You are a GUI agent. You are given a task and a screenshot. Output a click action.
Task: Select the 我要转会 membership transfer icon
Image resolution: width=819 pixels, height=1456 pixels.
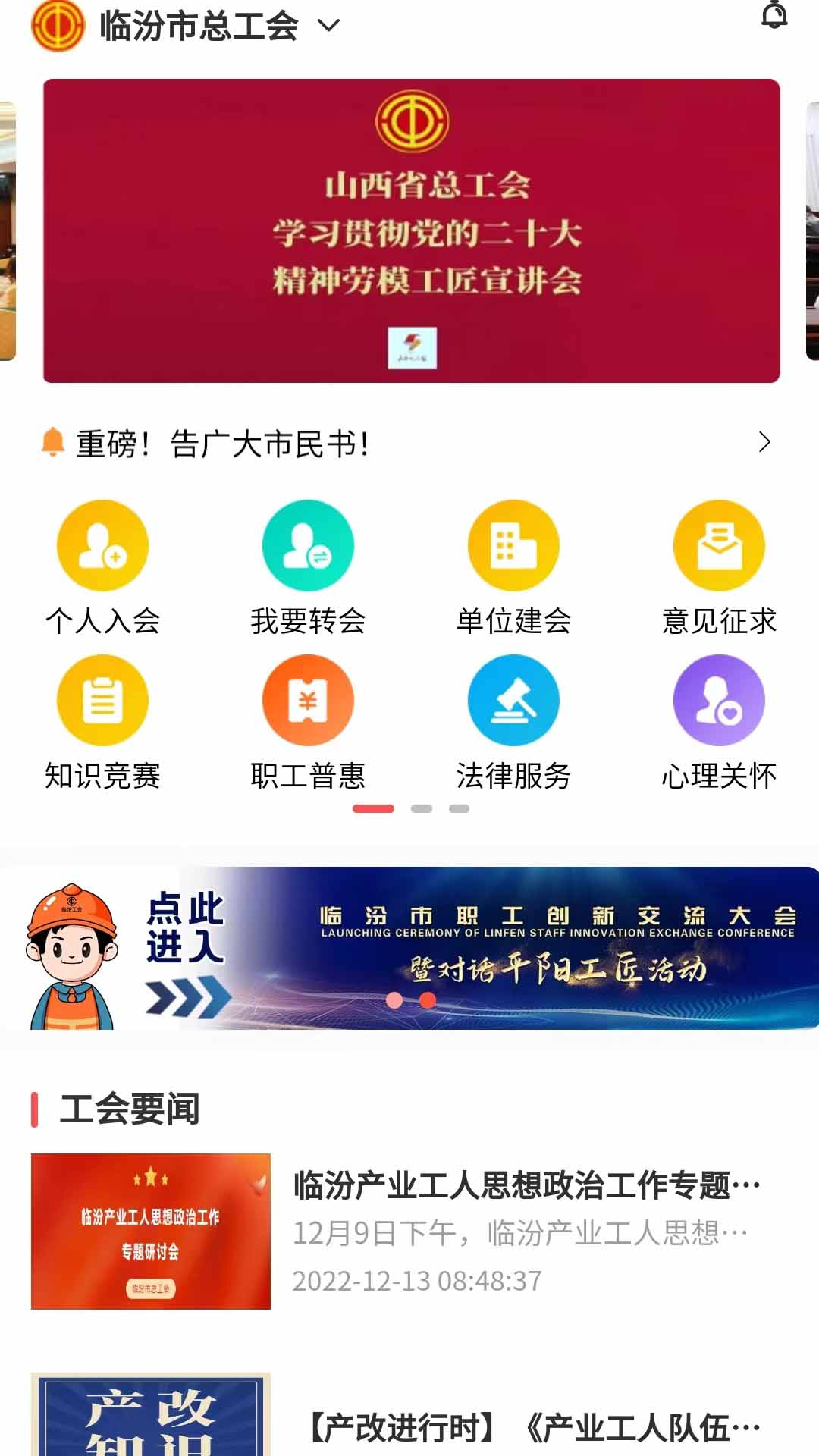pos(307,545)
